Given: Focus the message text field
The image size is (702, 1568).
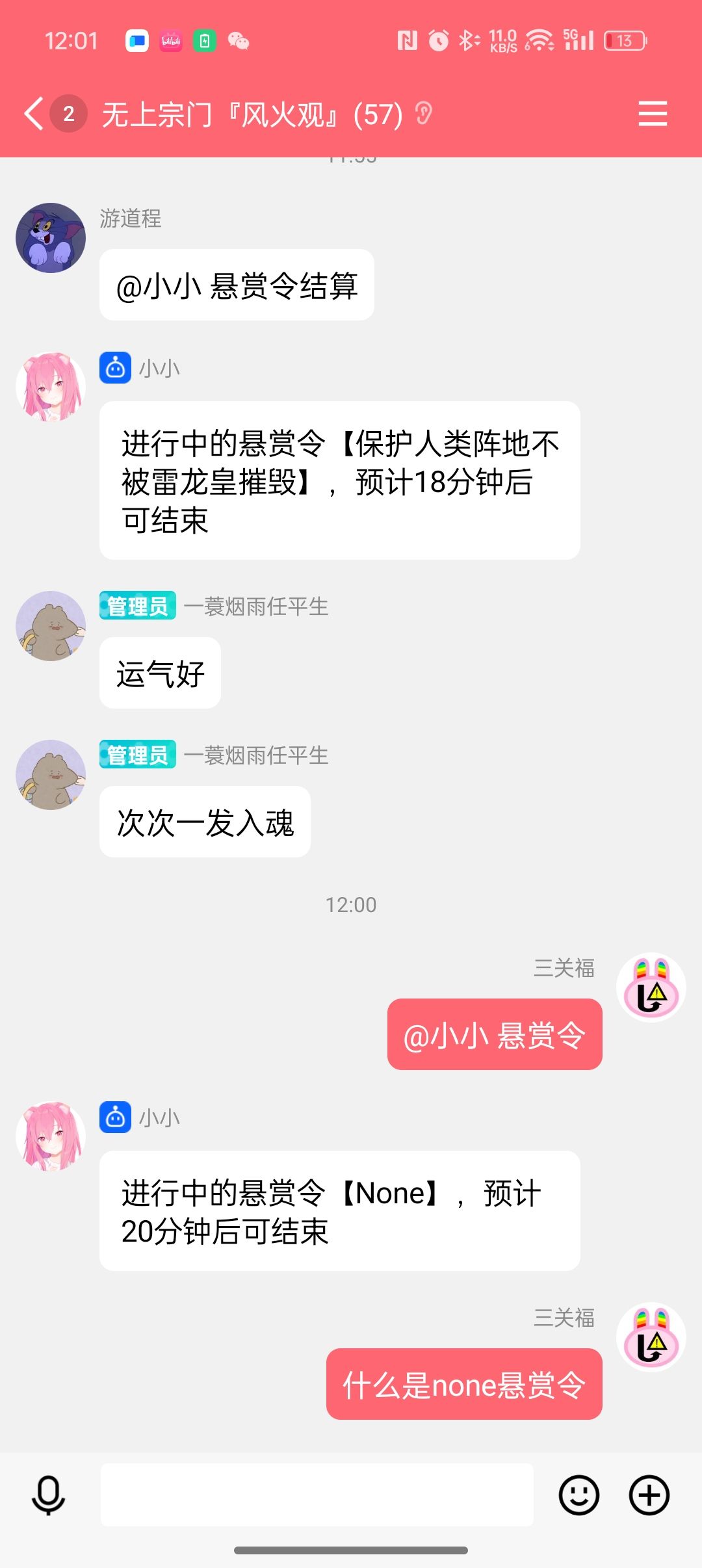Looking at the screenshot, I should click(x=317, y=1495).
